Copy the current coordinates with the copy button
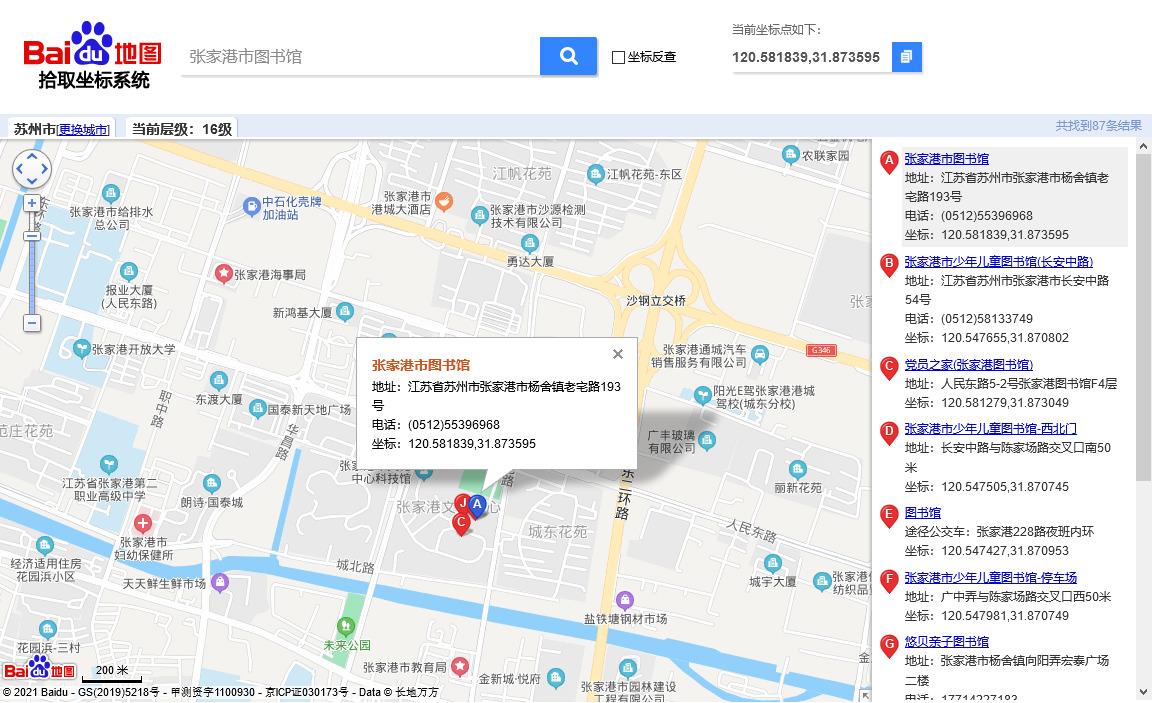This screenshot has height=703, width=1152. pos(906,57)
